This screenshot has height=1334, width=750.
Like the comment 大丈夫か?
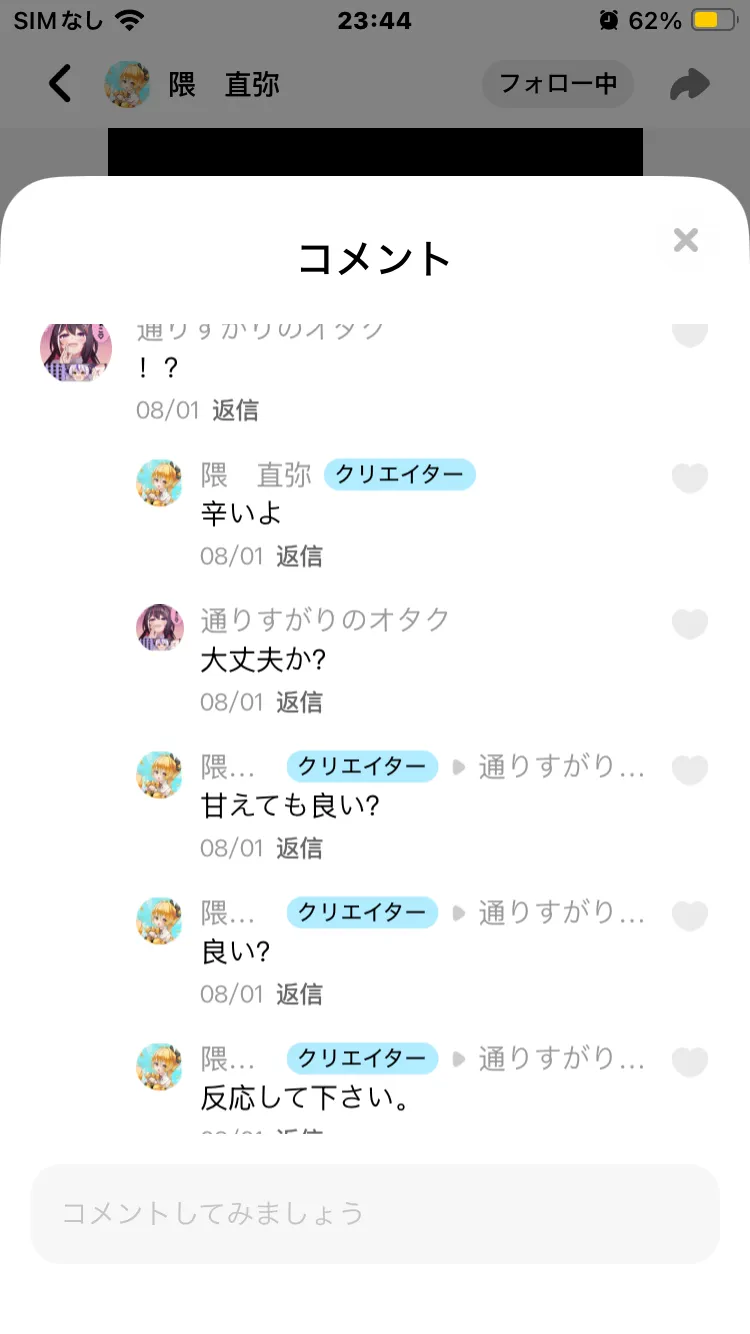click(x=689, y=624)
